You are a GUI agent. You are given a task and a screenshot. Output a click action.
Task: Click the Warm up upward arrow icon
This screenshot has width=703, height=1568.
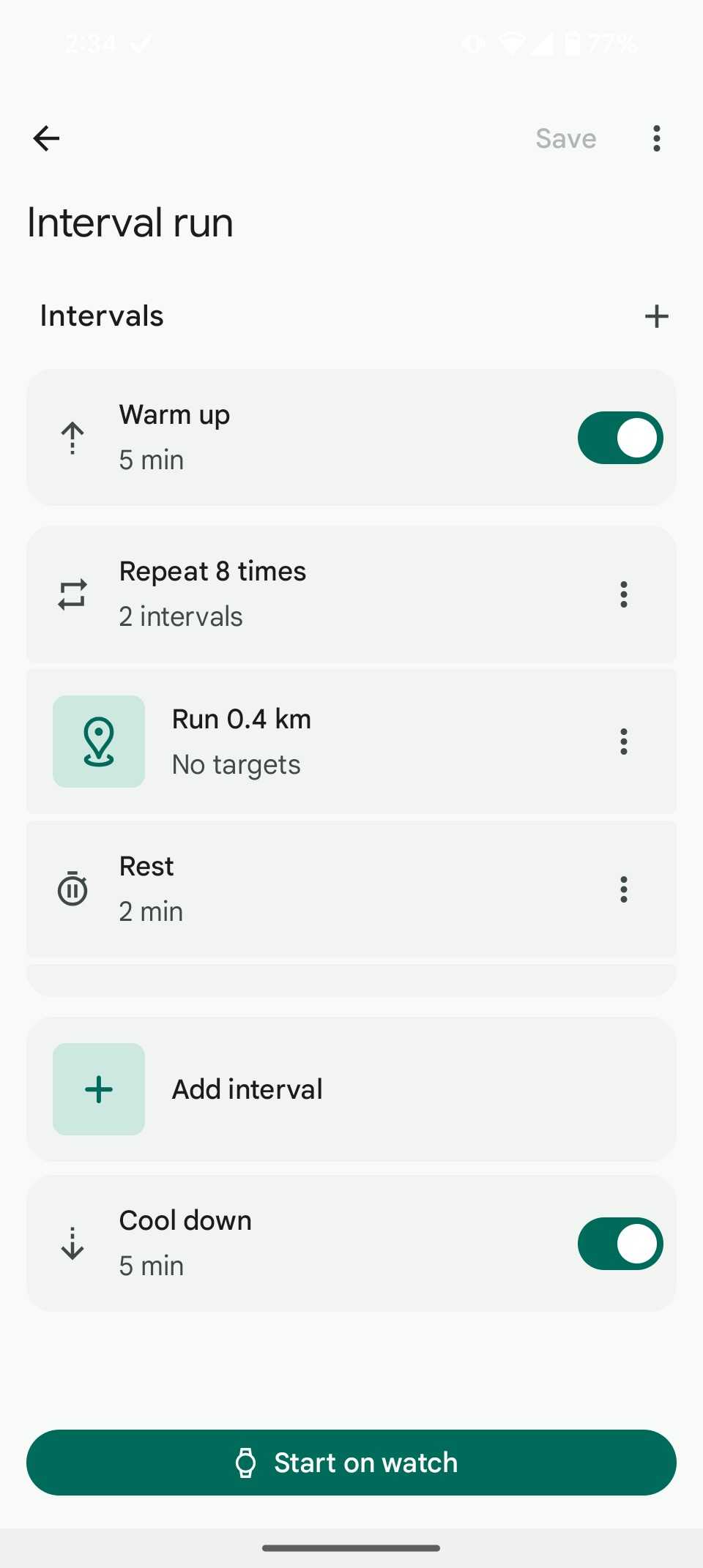(72, 437)
